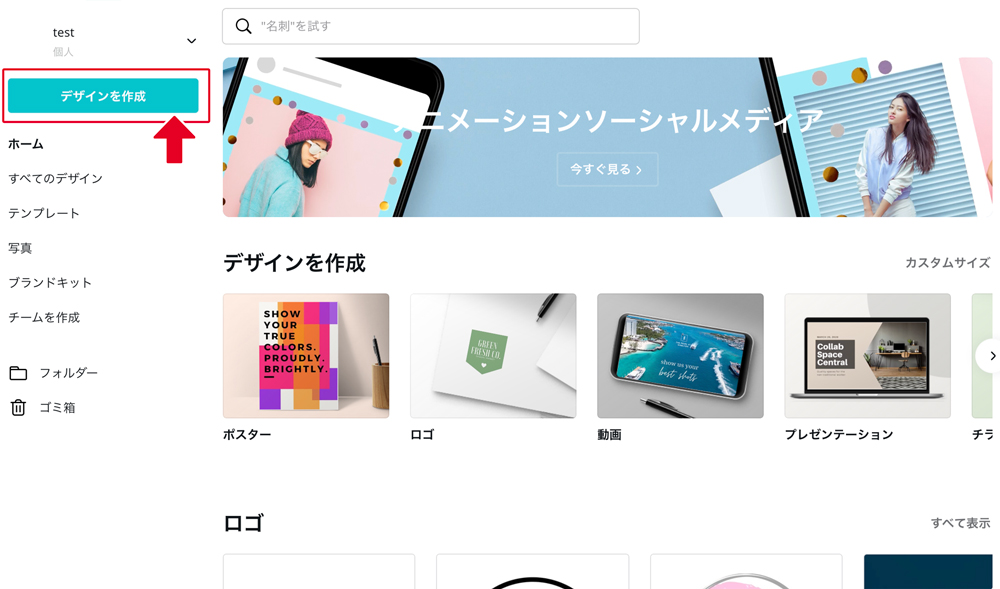Select チームを作成
1000x589 pixels.
44,317
